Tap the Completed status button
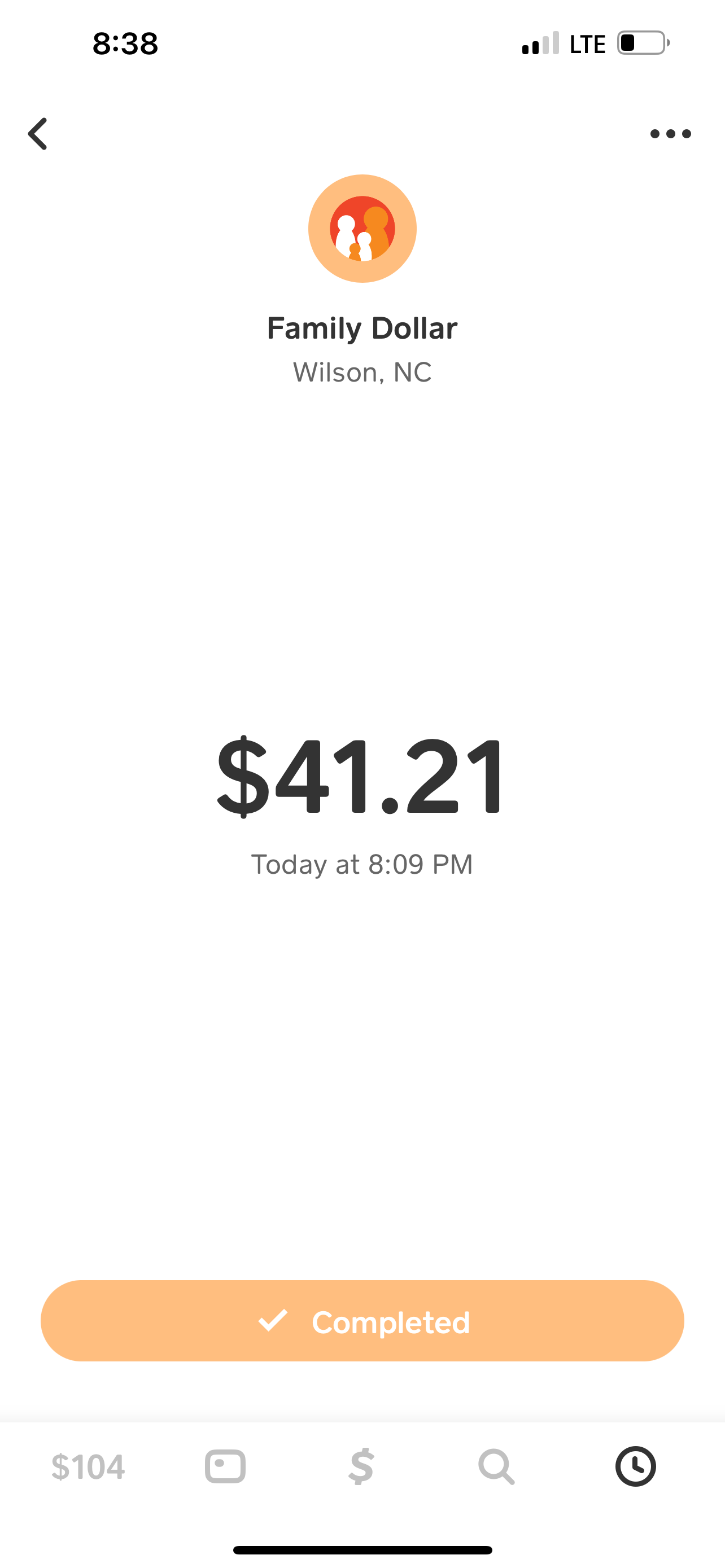The width and height of the screenshot is (725, 1568). pos(362,1321)
